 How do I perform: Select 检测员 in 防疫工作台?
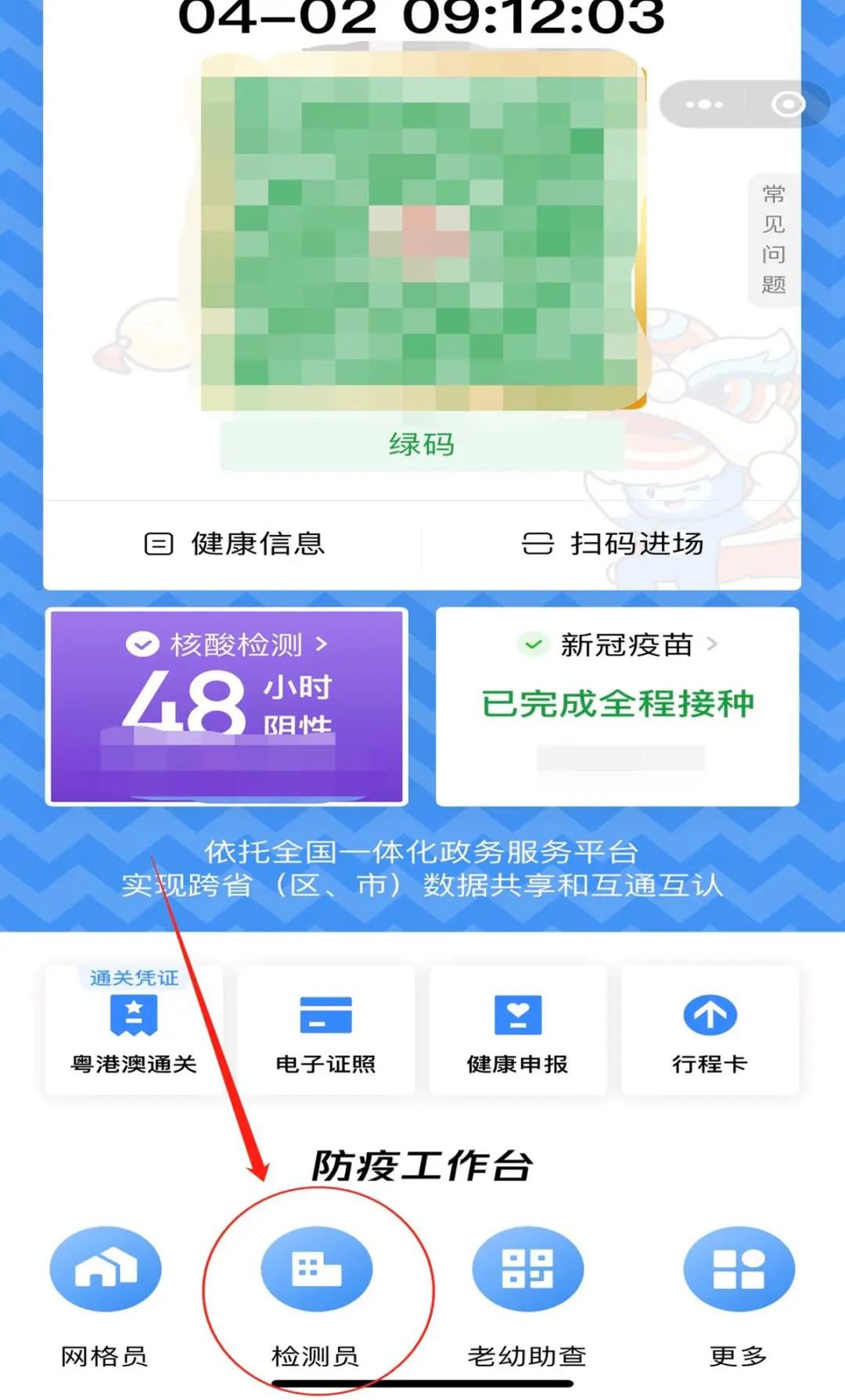[x=316, y=1291]
